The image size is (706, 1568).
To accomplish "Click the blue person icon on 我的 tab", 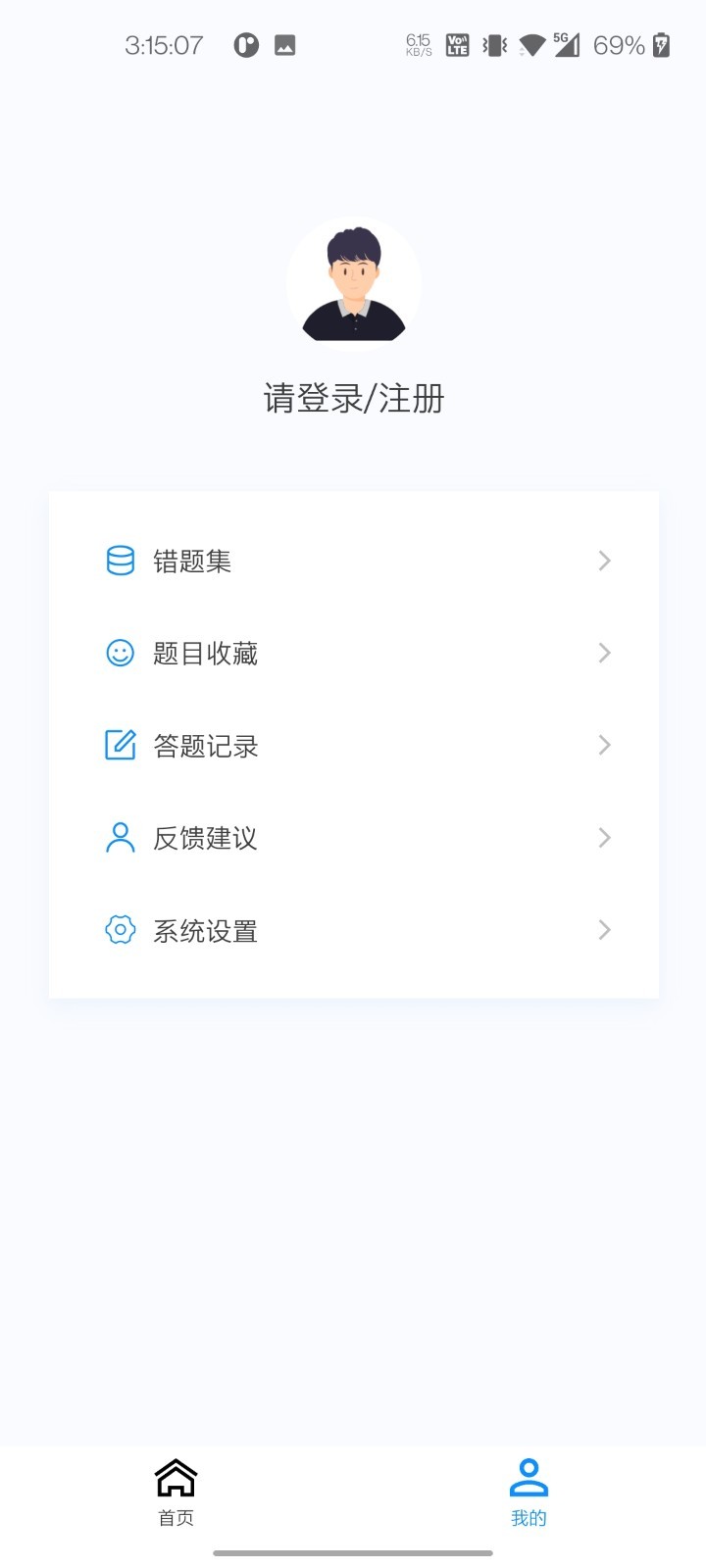I will (x=529, y=1476).
